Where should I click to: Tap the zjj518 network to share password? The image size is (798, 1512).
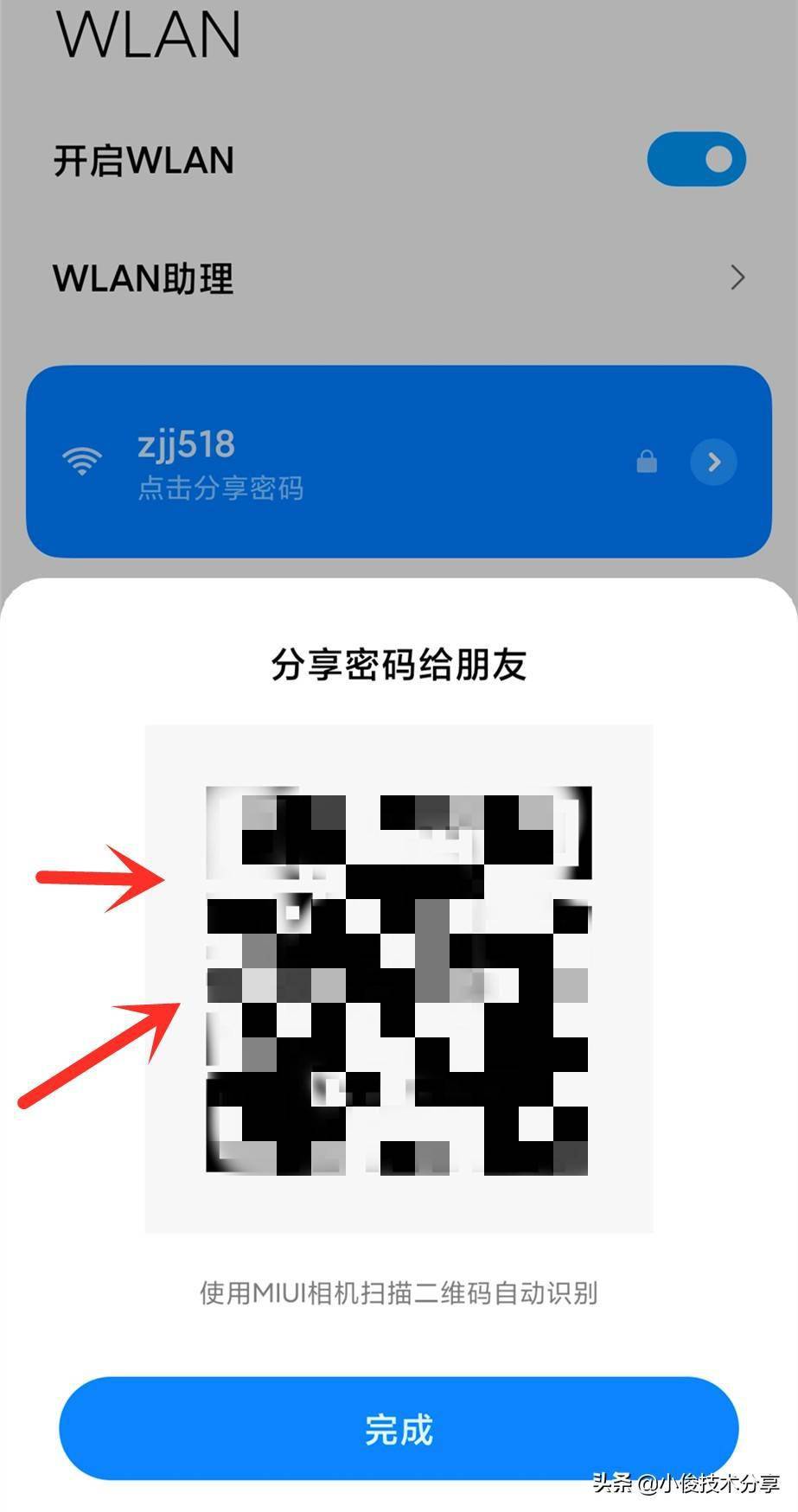point(399,462)
